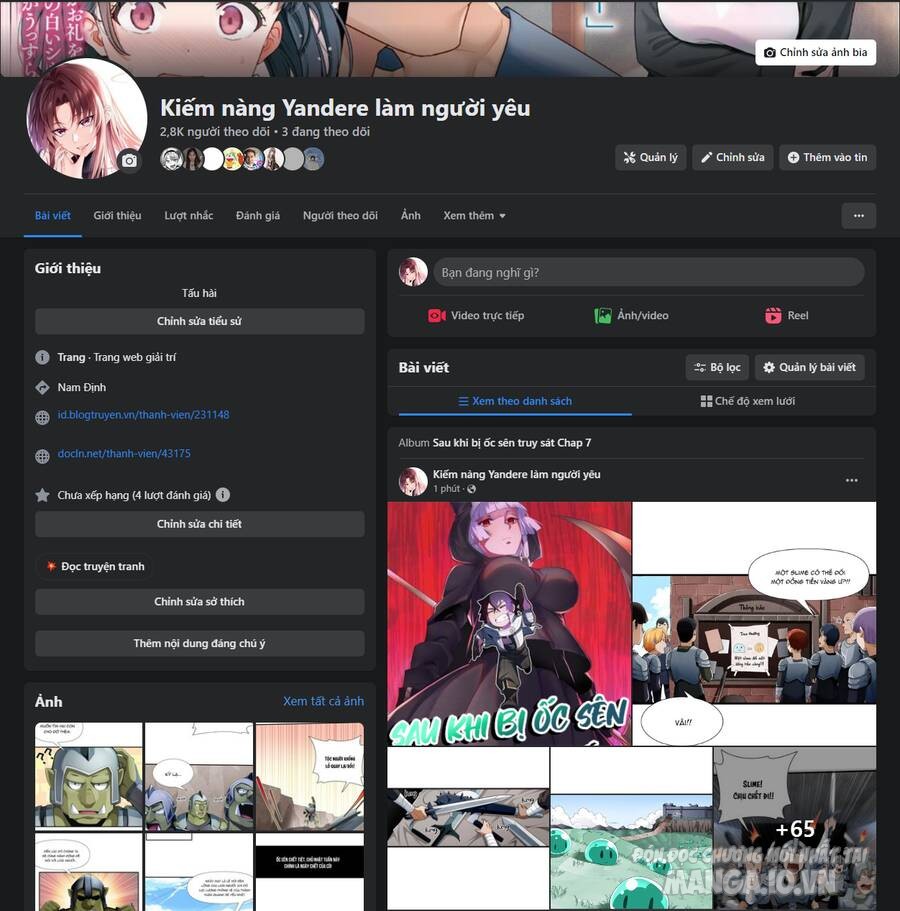This screenshot has height=911, width=900.
Task: Open the Người theo dõi tab
Action: pos(340,216)
